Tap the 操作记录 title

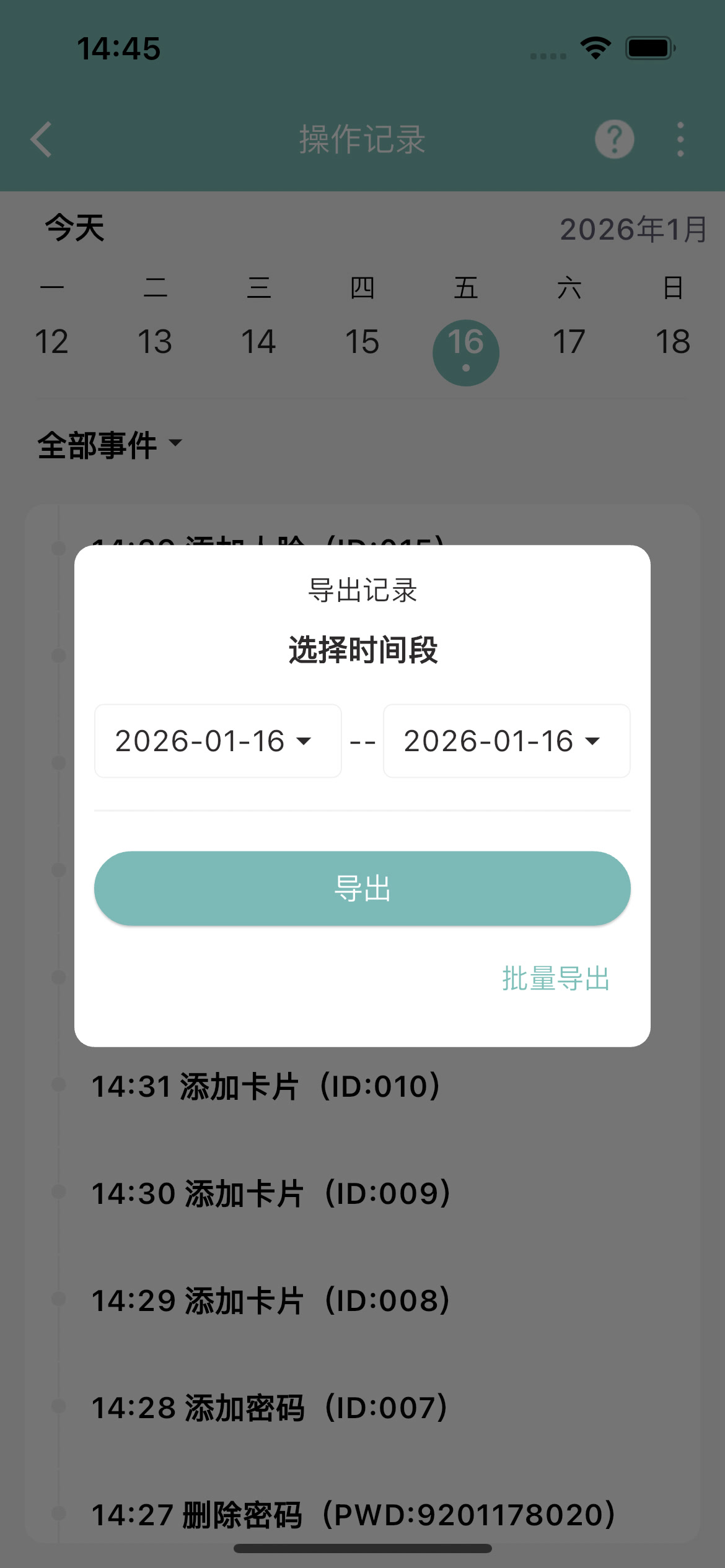tap(362, 139)
